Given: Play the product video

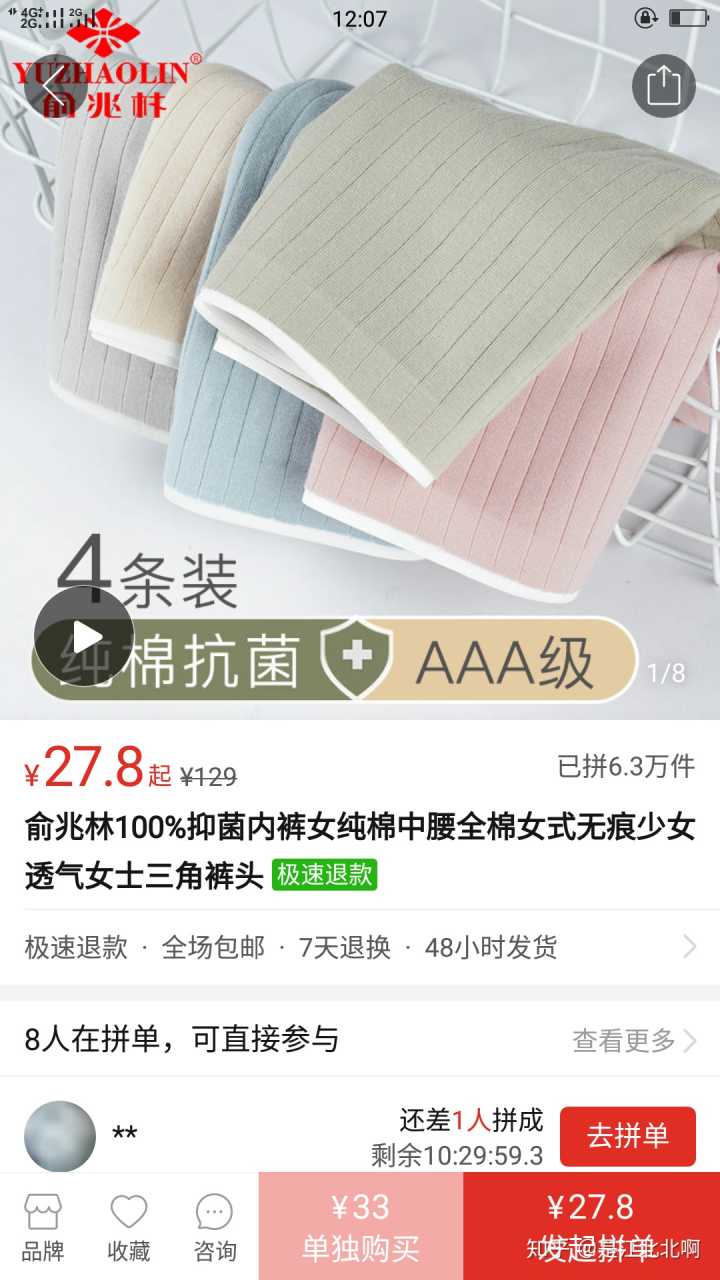Looking at the screenshot, I should (84, 636).
